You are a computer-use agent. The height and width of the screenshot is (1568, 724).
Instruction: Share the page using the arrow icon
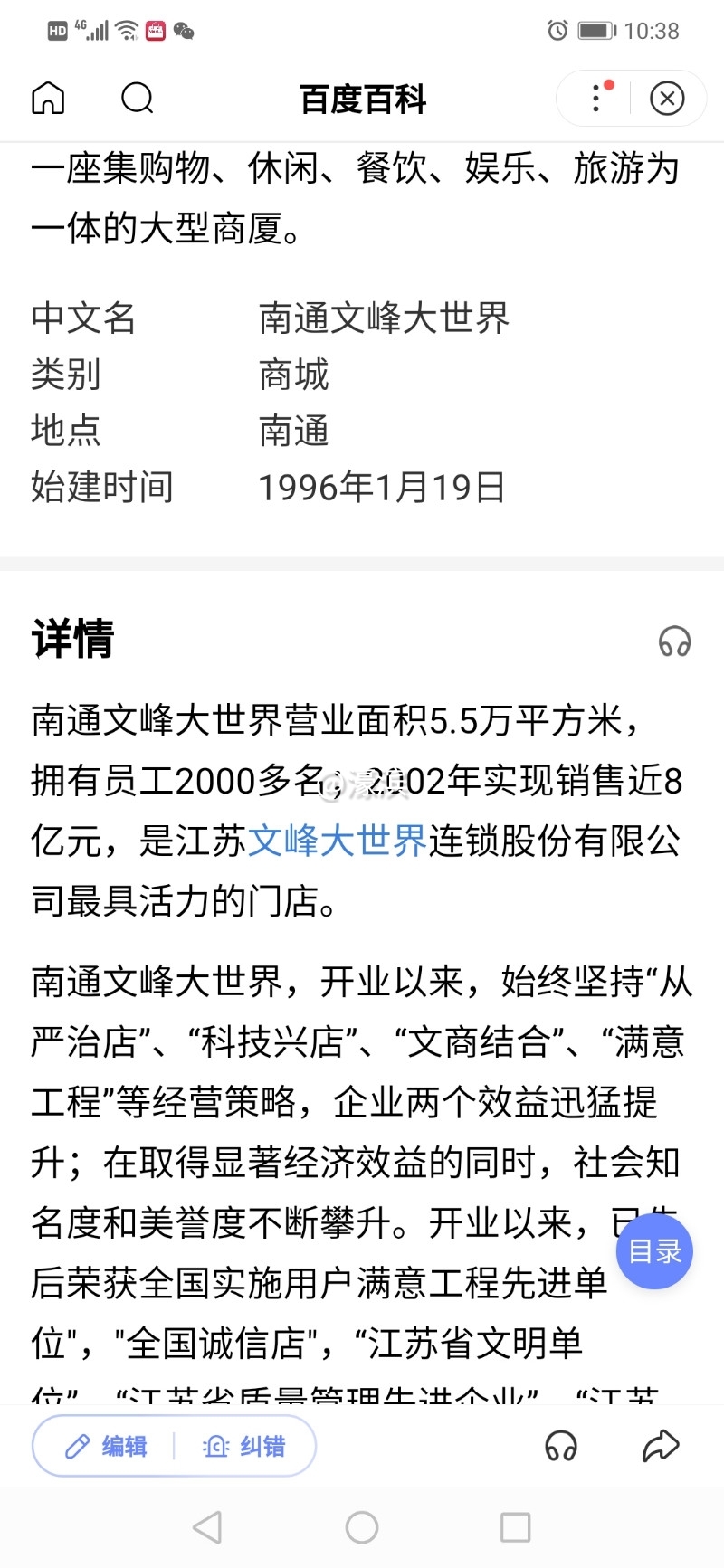pos(662,1446)
